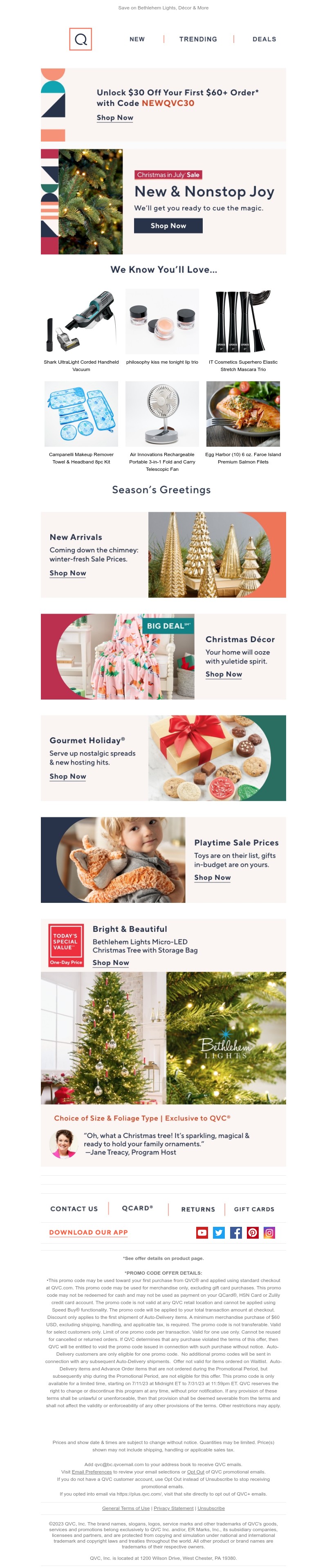Viewport: 327px width, 1568px height.
Task: Shop Now under Gourmet Holiday
Action: click(x=67, y=776)
